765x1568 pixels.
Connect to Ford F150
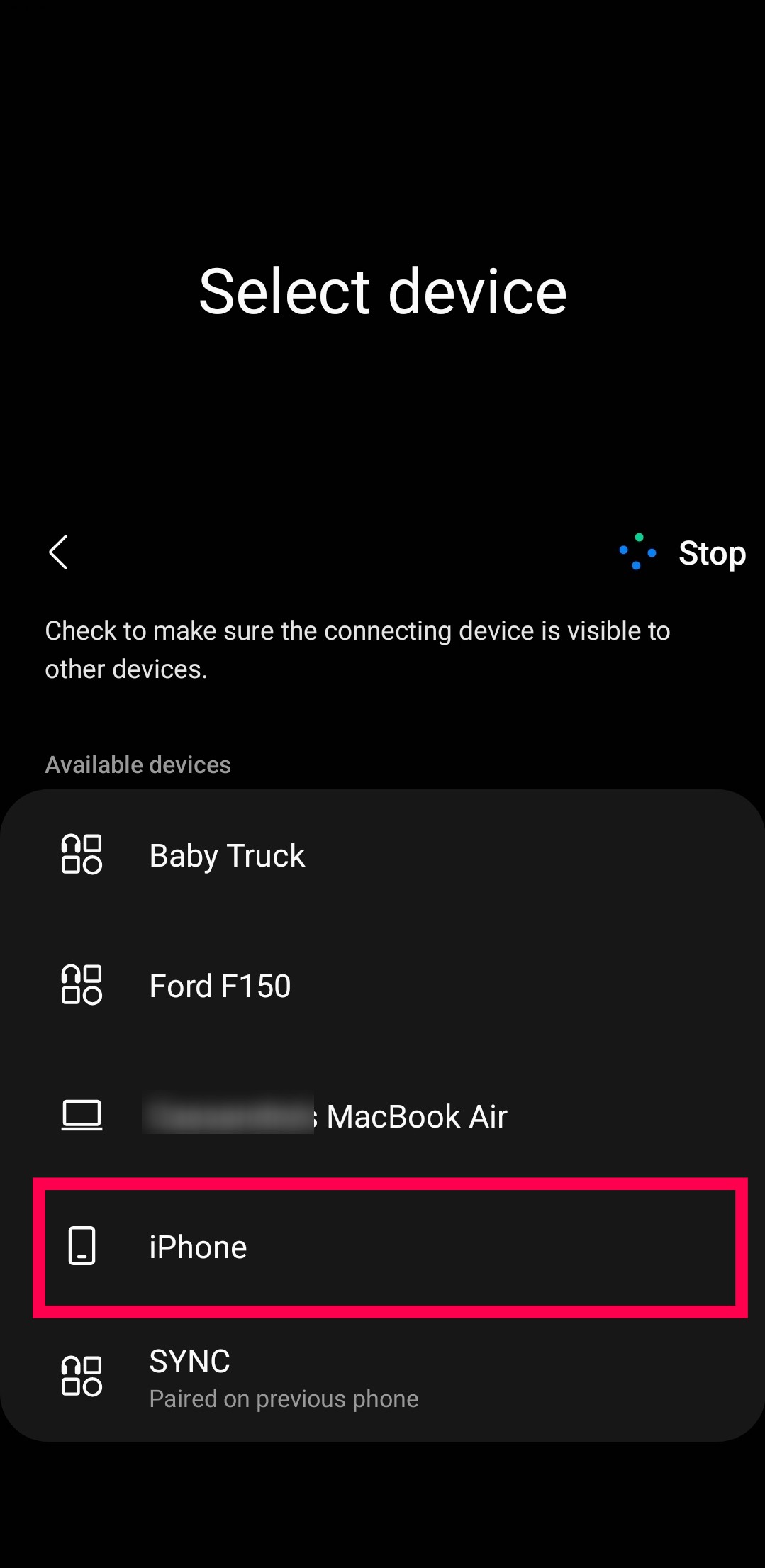click(220, 986)
